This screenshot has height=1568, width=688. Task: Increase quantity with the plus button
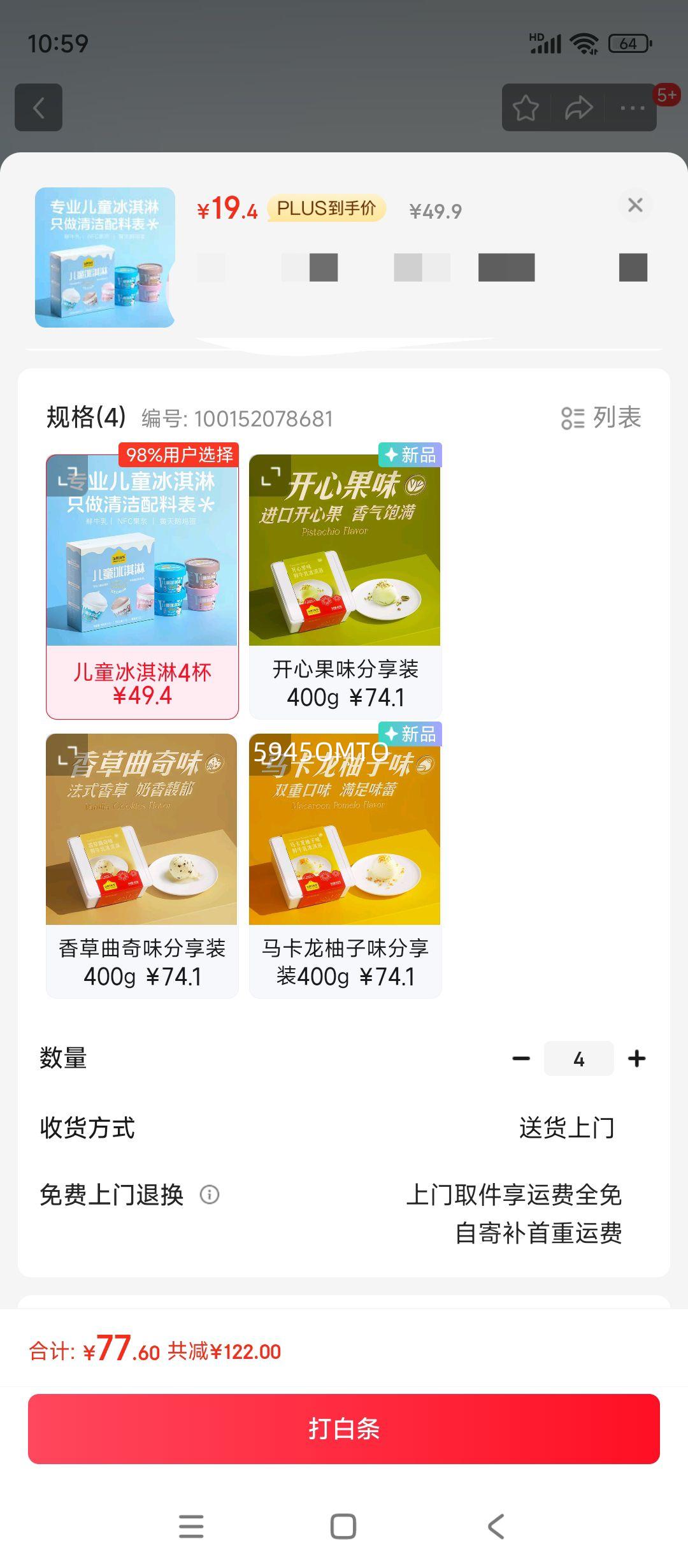[x=636, y=1059]
